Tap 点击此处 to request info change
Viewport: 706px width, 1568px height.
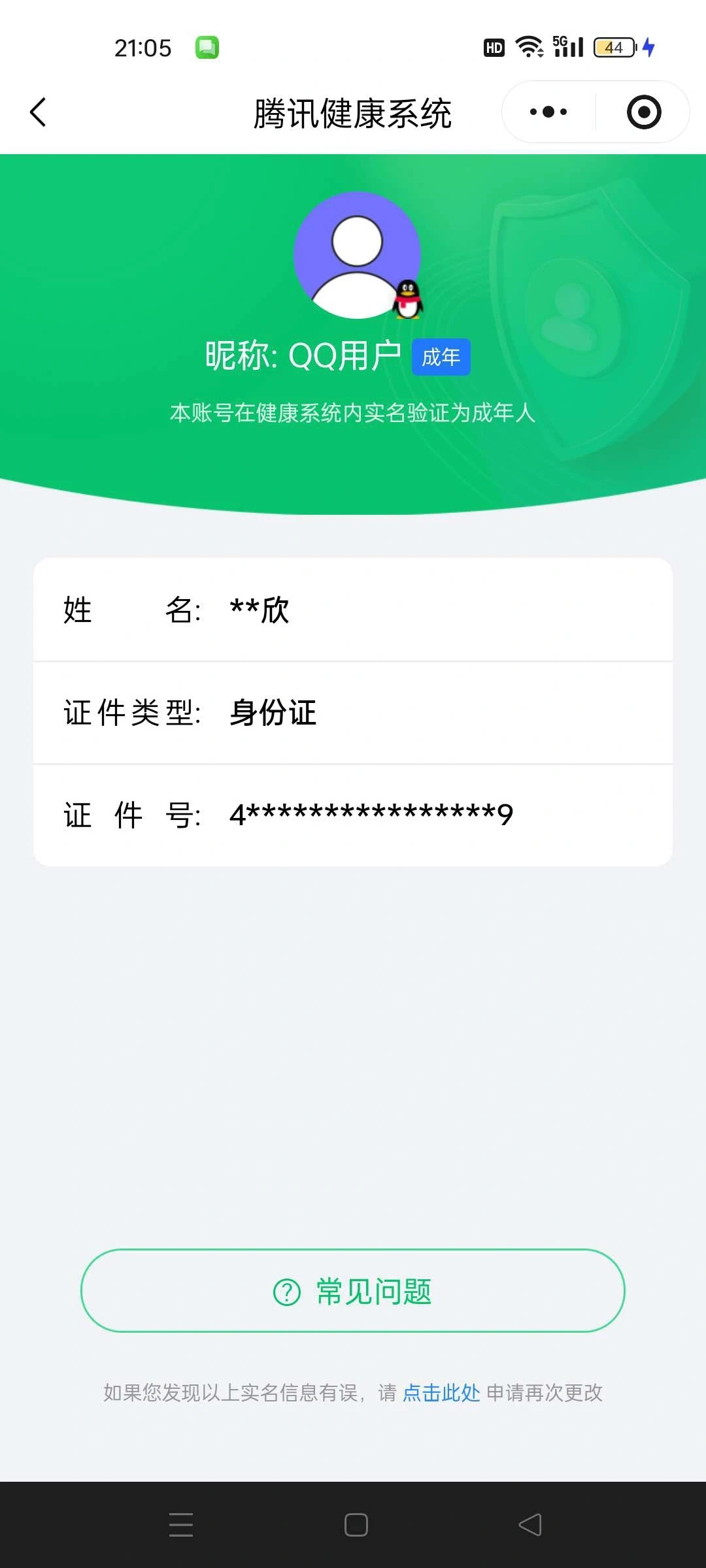pyautogui.click(x=441, y=1394)
